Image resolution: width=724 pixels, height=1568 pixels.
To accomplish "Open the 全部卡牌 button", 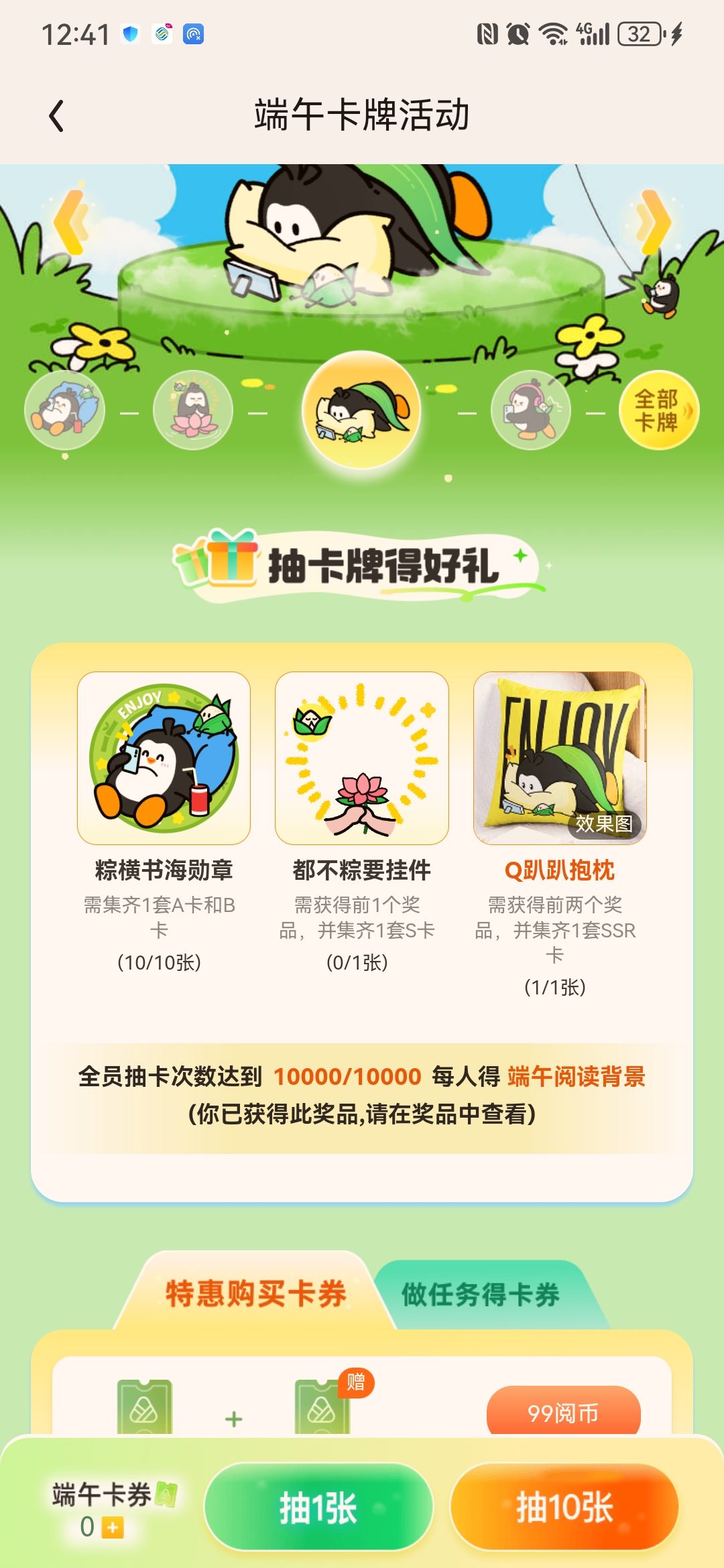I will [658, 410].
